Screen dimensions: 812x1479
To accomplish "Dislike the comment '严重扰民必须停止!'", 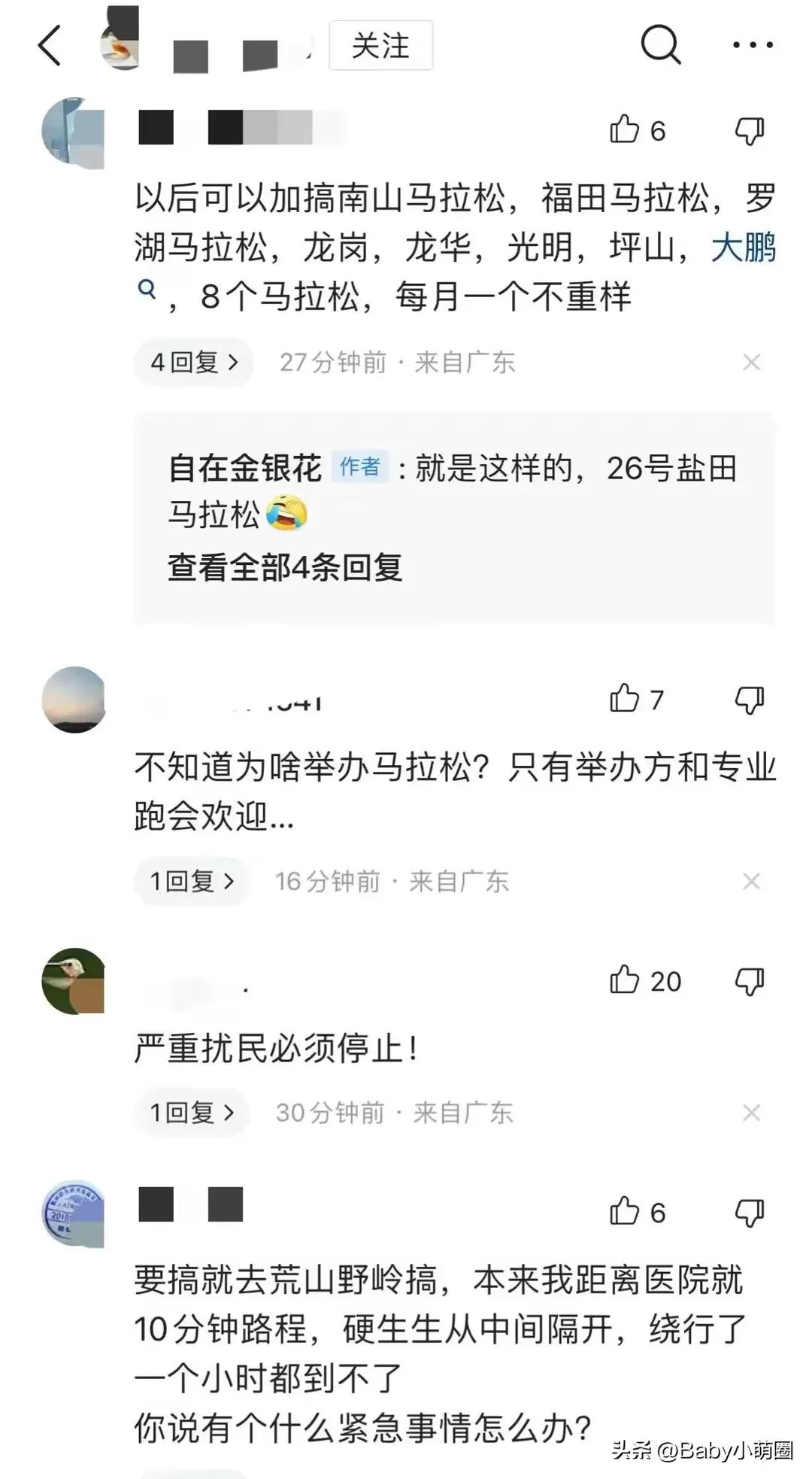I will click(747, 981).
